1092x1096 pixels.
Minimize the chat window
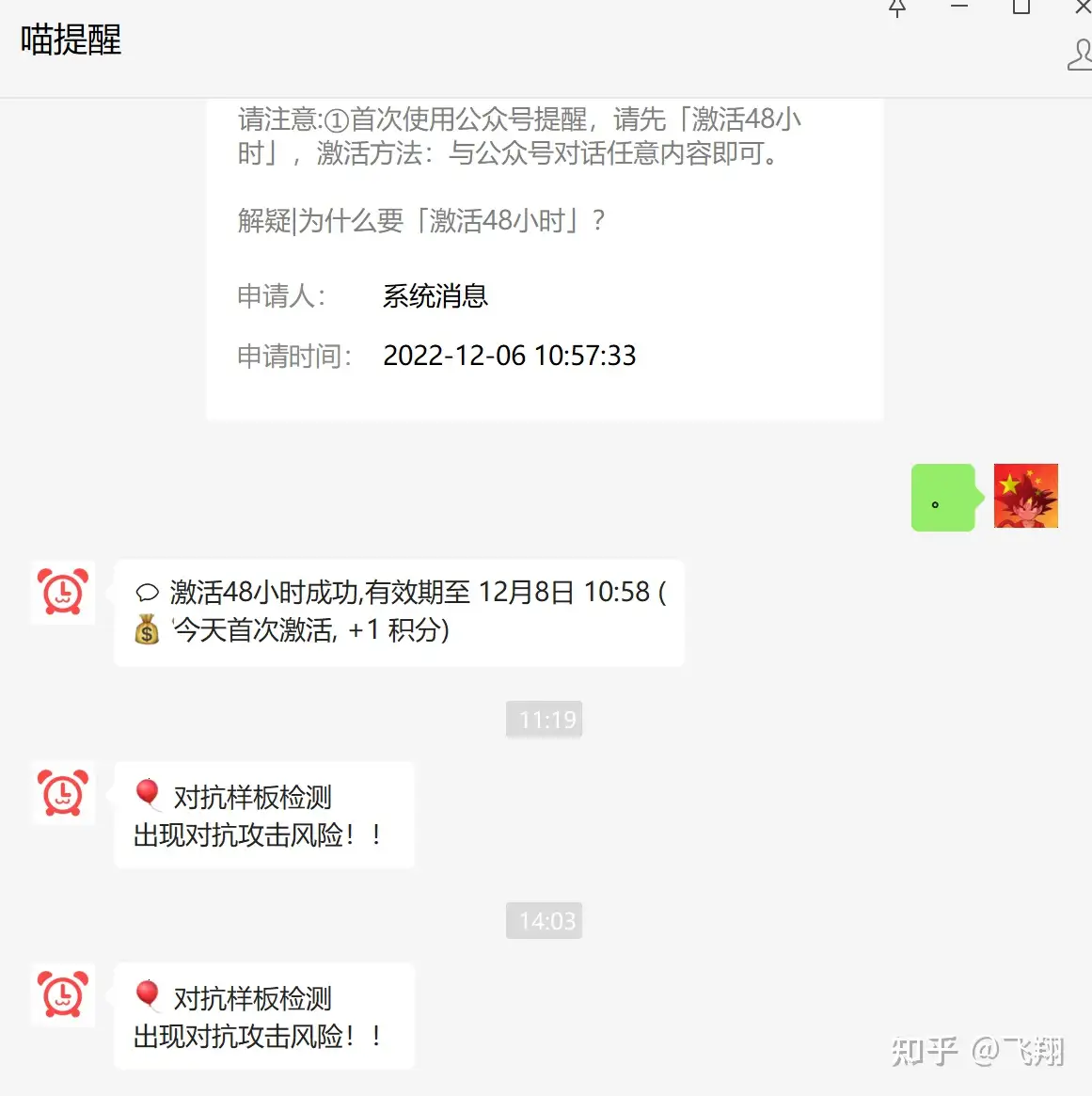pos(959,8)
